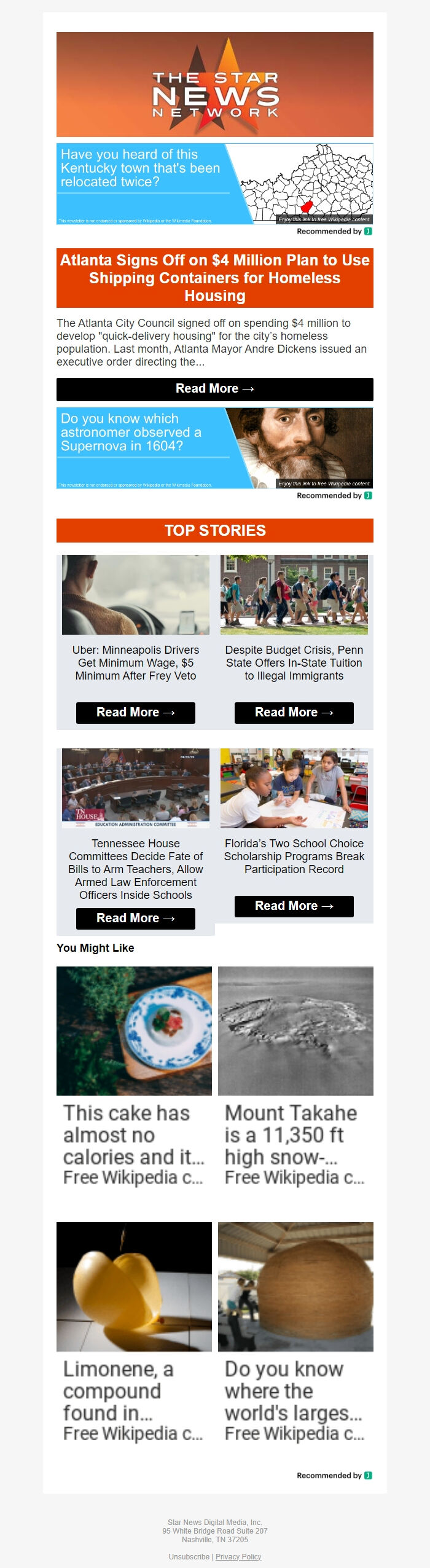Read more on Tennessee House Committees story
Image resolution: width=430 pixels, height=1568 pixels.
pyautogui.click(x=135, y=919)
